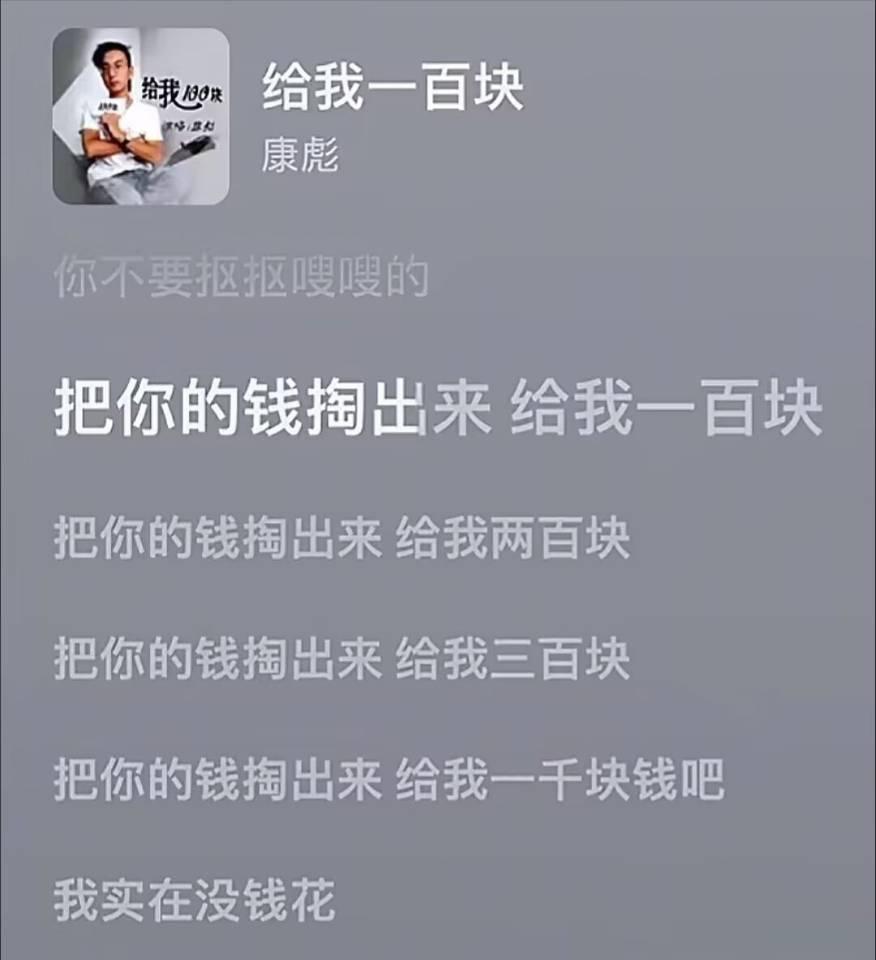Jump to lyric line ending 给我三百块
This screenshot has height=960, width=876.
(341, 660)
